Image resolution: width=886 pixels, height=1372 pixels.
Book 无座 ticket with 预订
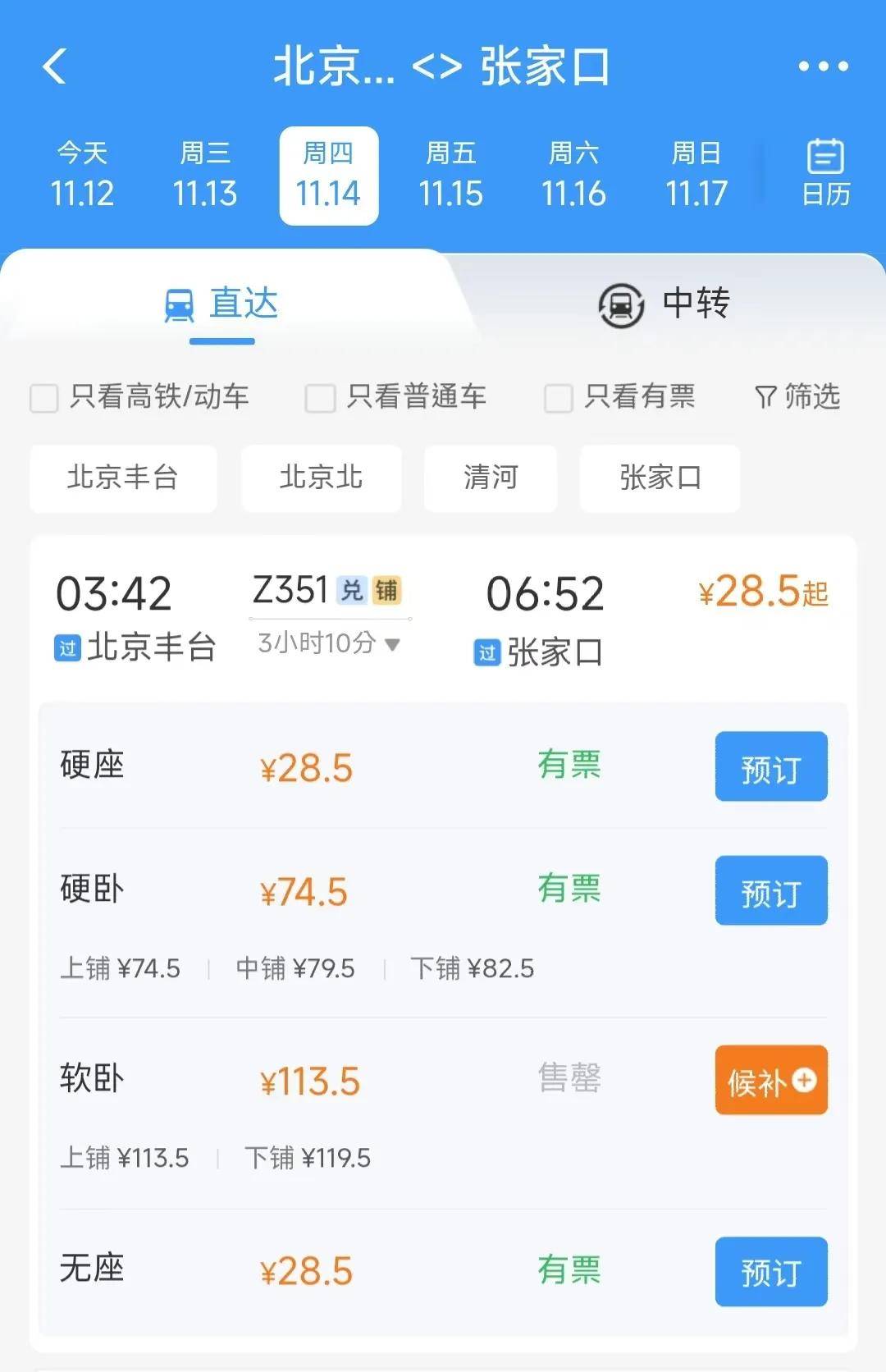point(770,1272)
